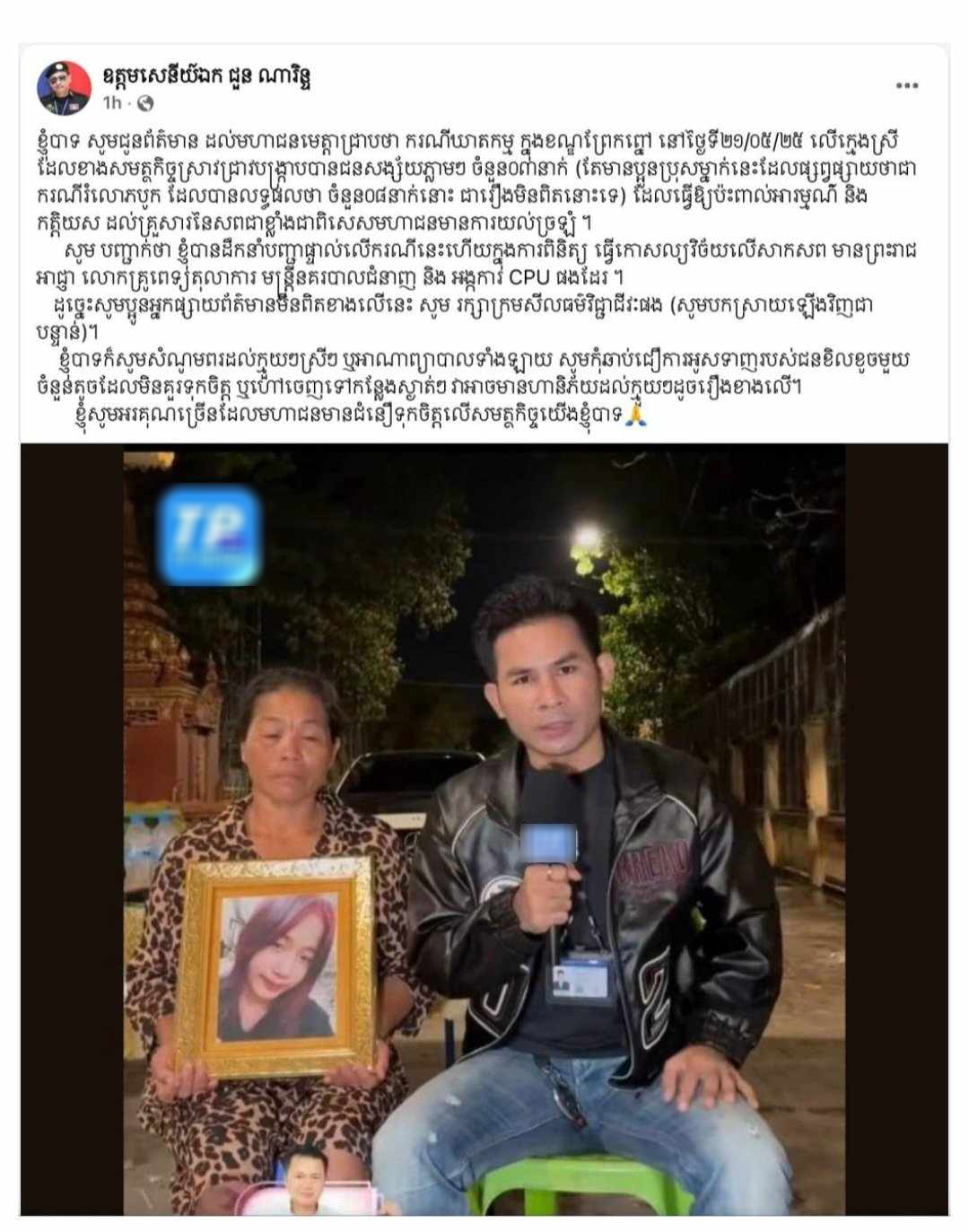Open the post via the 1h timestamp
The image size is (969, 1232).
[111, 104]
